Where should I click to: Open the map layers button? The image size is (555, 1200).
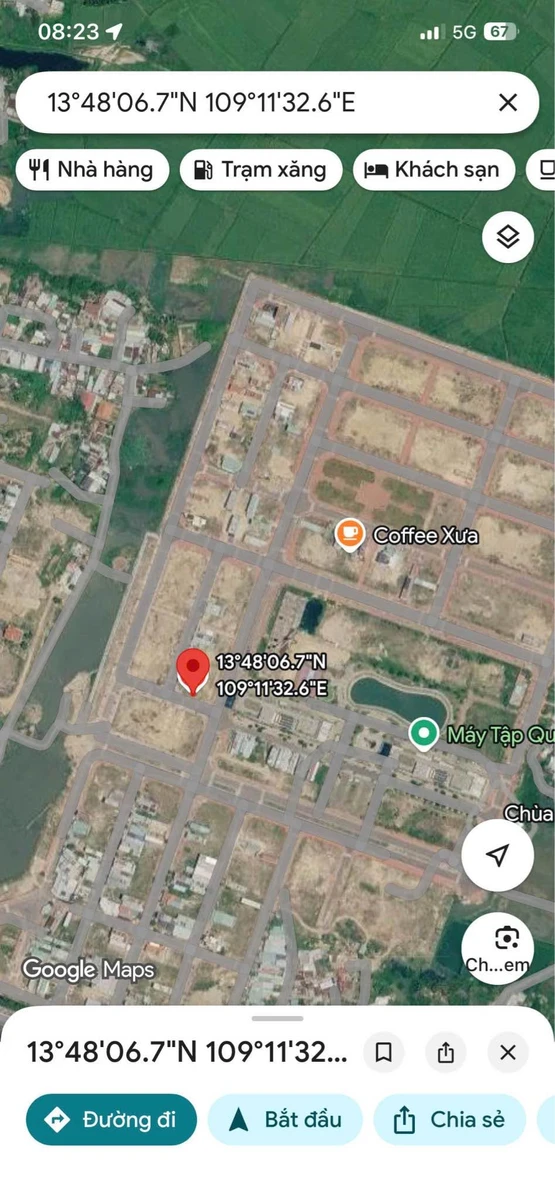point(508,238)
